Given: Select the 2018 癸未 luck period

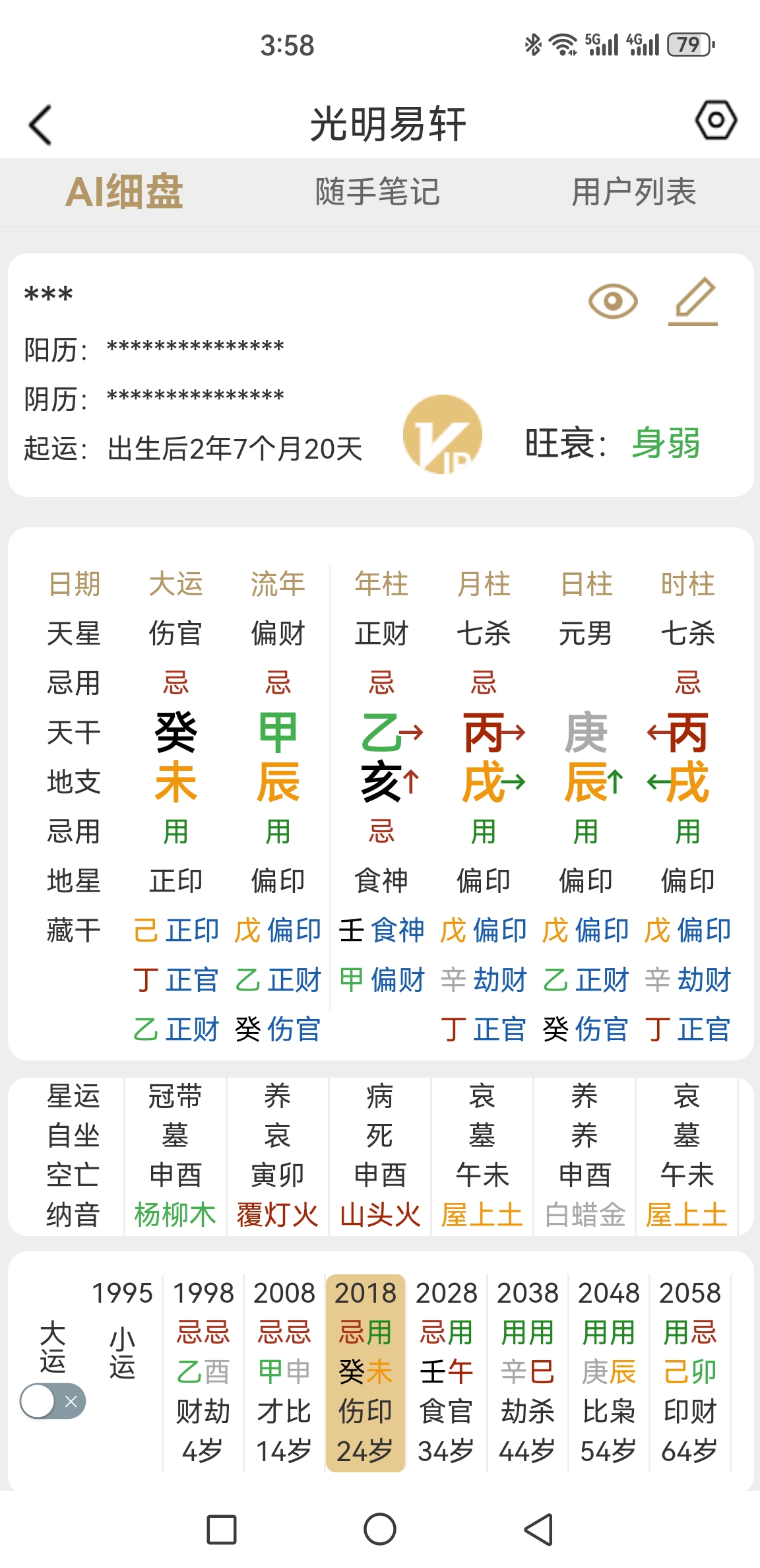Looking at the screenshot, I should 365,1371.
